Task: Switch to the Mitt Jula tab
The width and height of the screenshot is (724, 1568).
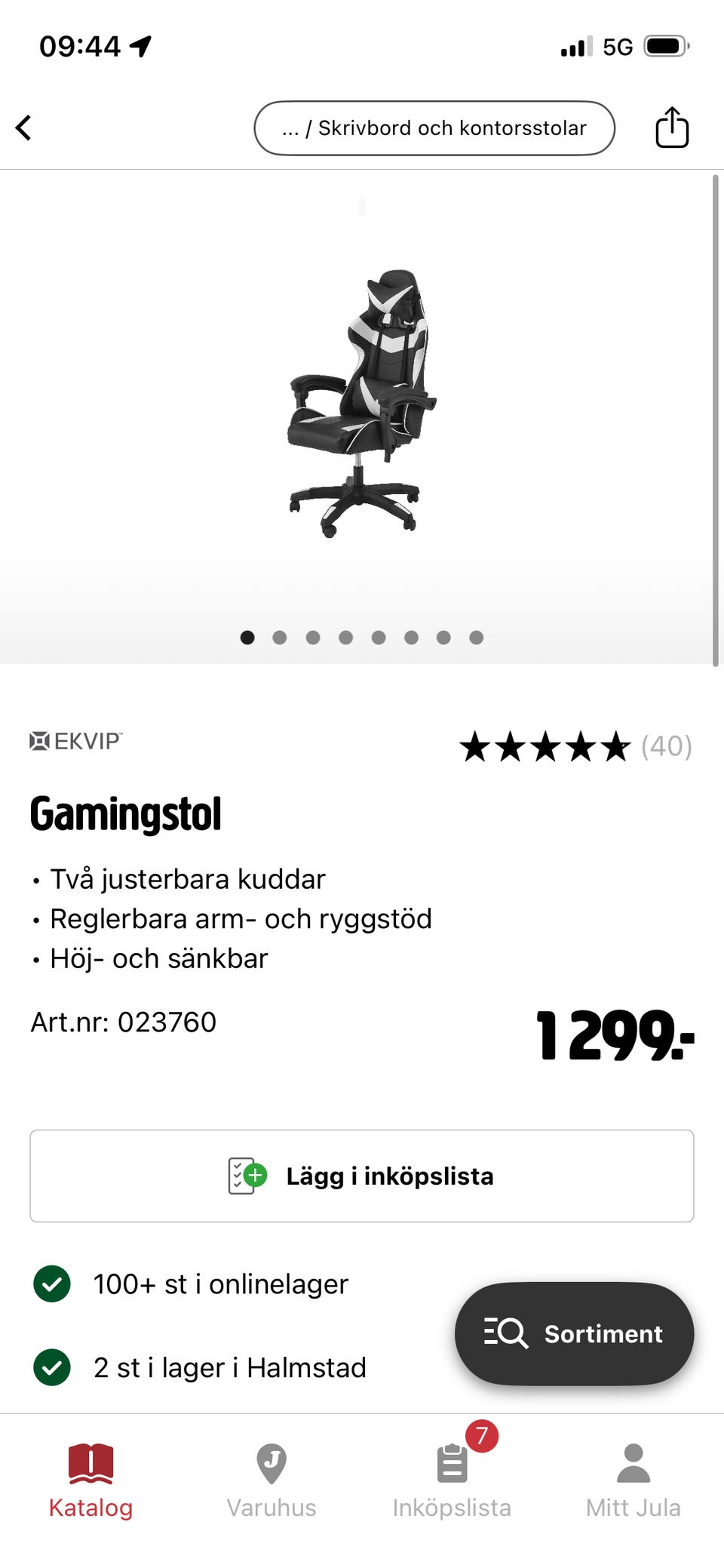Action: click(633, 1481)
